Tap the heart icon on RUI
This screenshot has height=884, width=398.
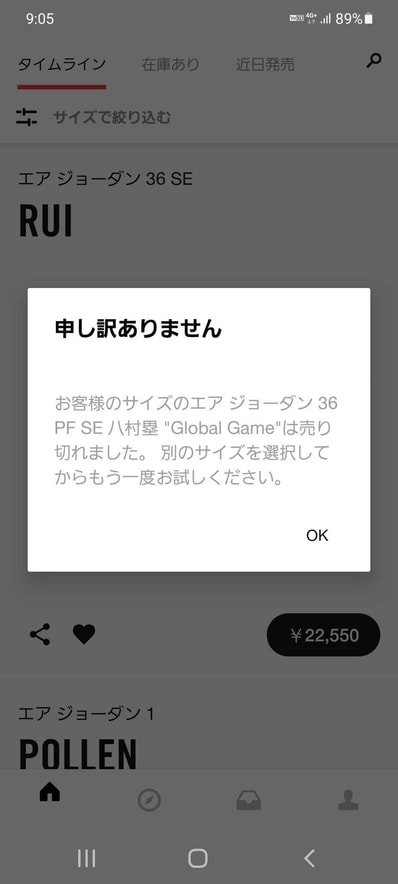coord(84,635)
